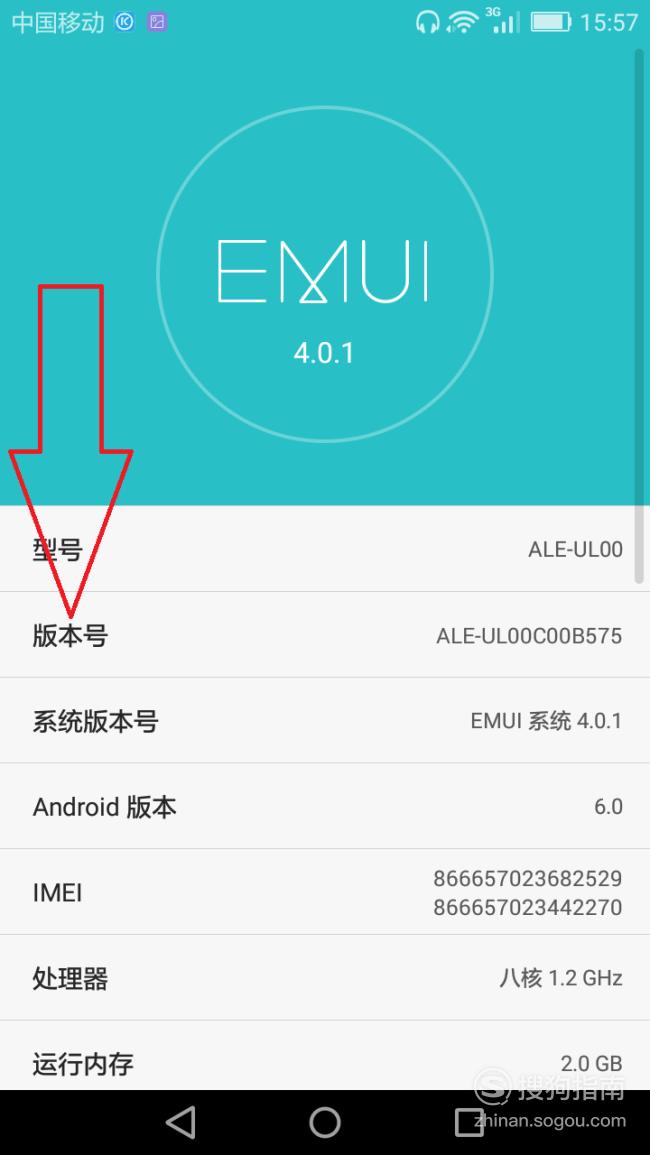Tap the 版本号 build number row
The height and width of the screenshot is (1155, 650).
pos(325,635)
